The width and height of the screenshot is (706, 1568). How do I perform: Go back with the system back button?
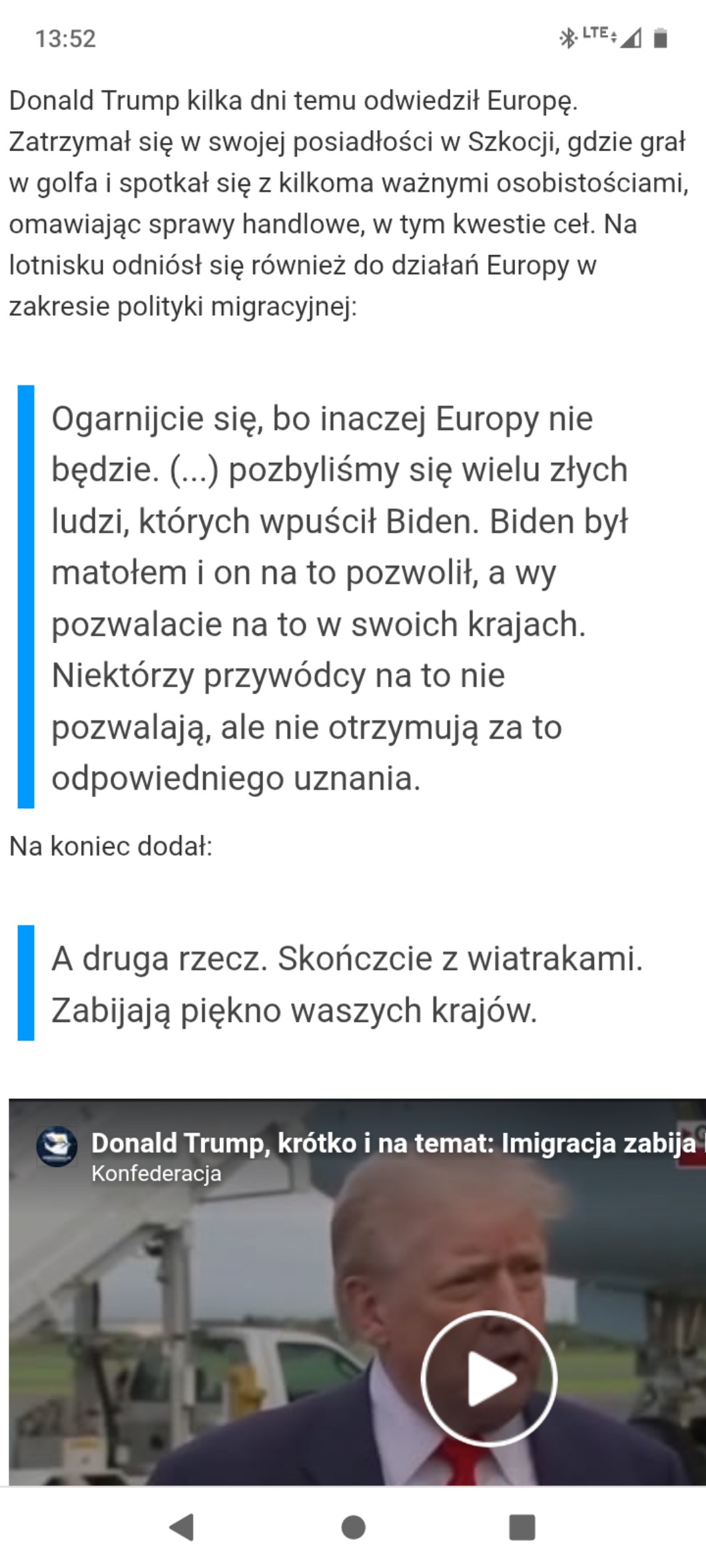tap(182, 1527)
